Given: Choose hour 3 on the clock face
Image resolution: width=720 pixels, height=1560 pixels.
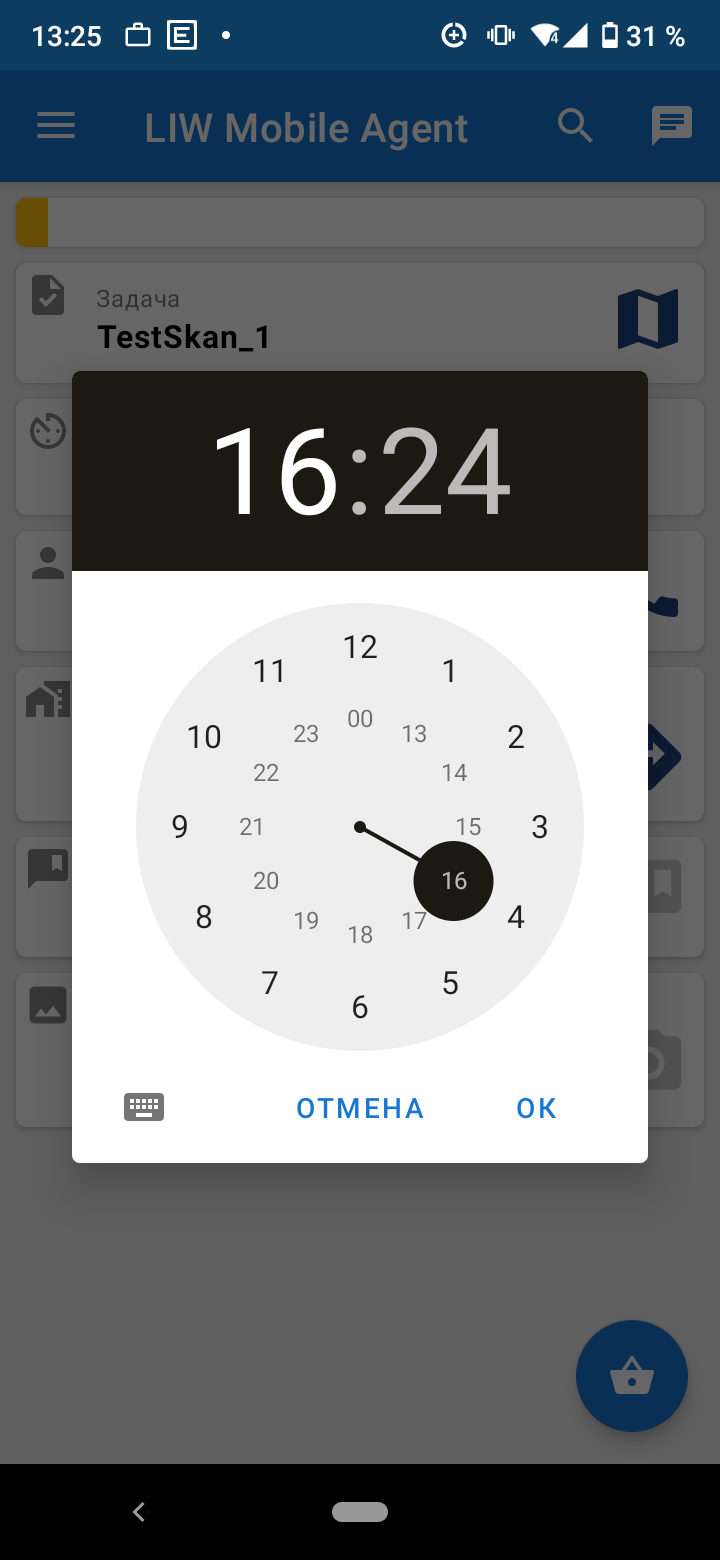Looking at the screenshot, I should click(x=540, y=827).
